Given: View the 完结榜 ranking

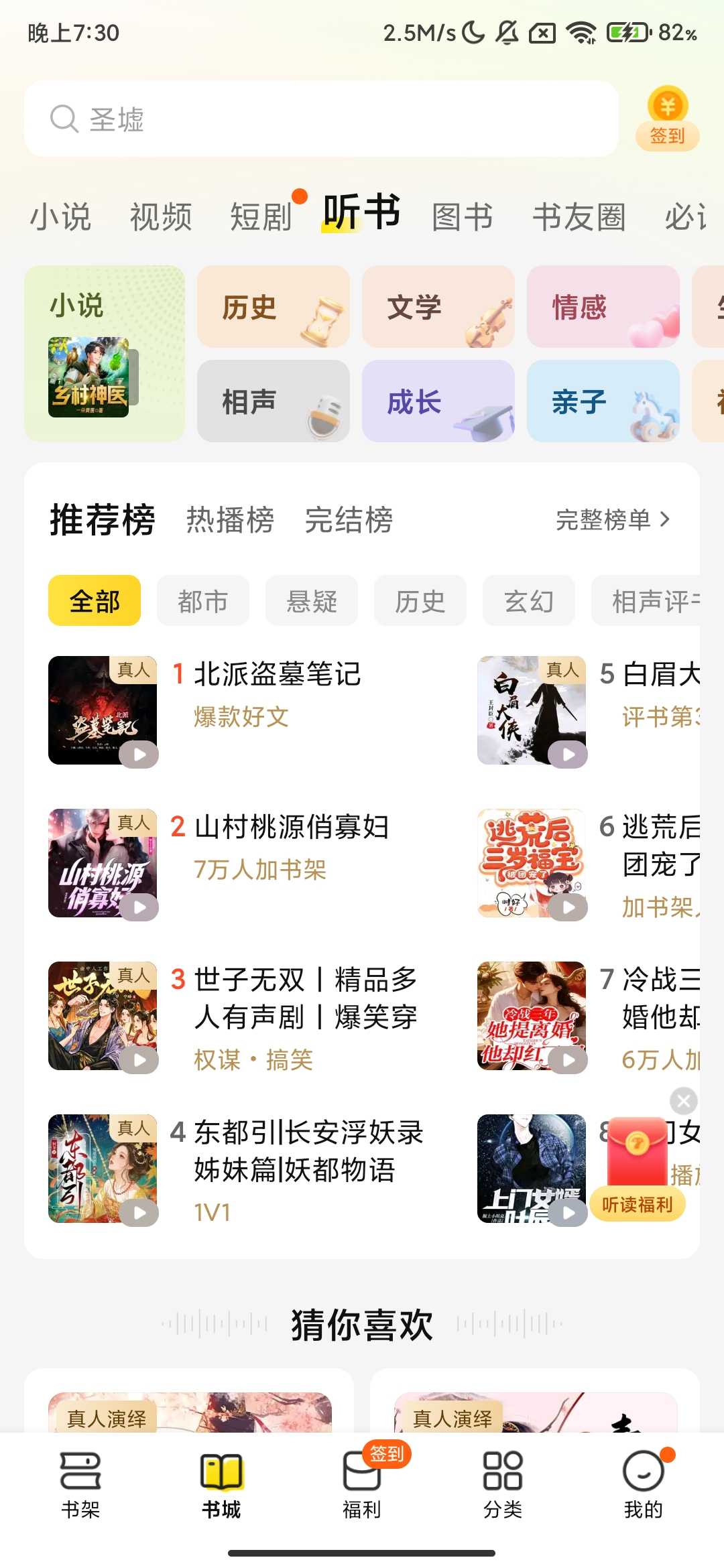Looking at the screenshot, I should tap(349, 520).
